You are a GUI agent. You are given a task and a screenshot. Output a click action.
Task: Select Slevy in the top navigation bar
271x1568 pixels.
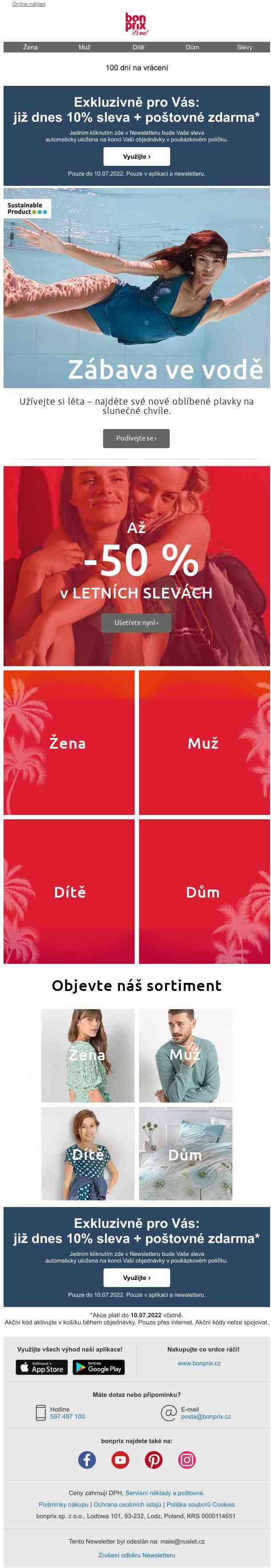(244, 47)
